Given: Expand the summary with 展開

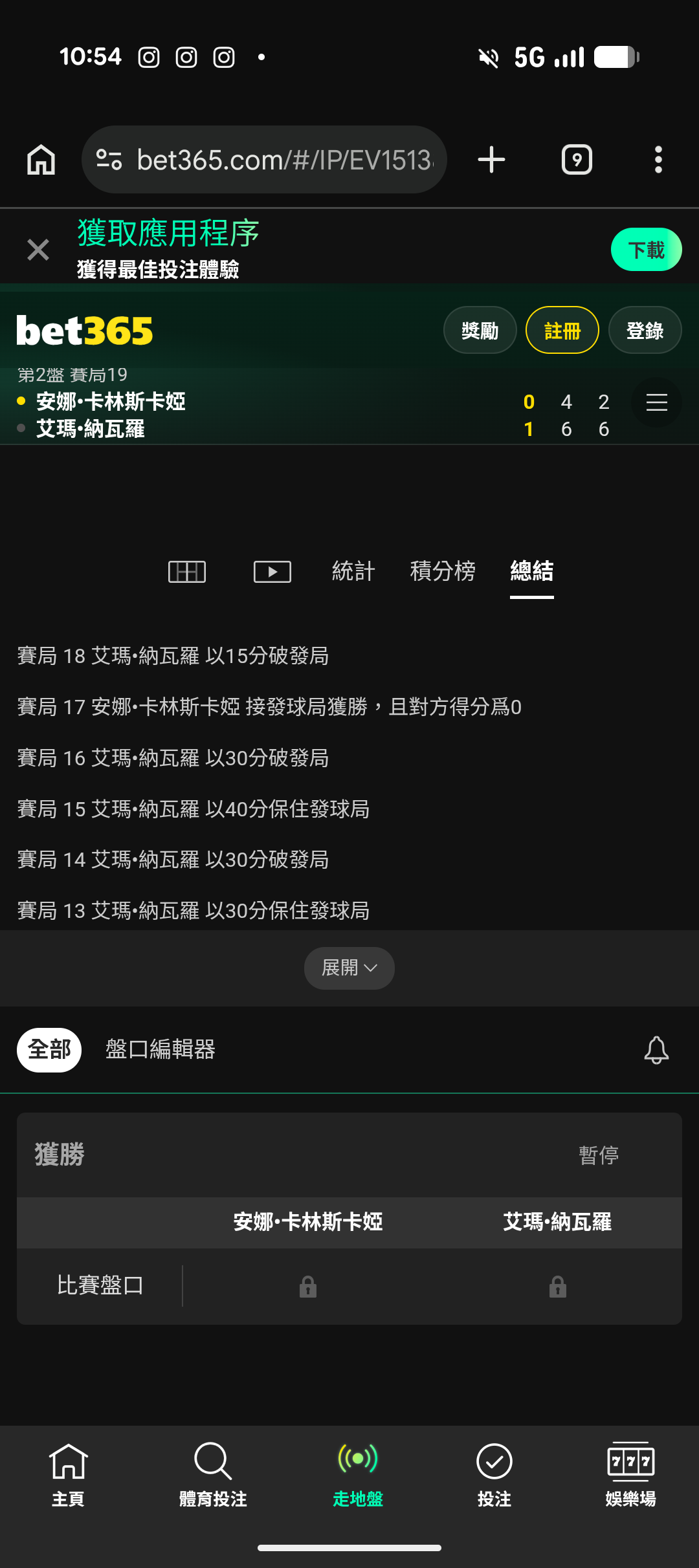Looking at the screenshot, I should pyautogui.click(x=349, y=968).
